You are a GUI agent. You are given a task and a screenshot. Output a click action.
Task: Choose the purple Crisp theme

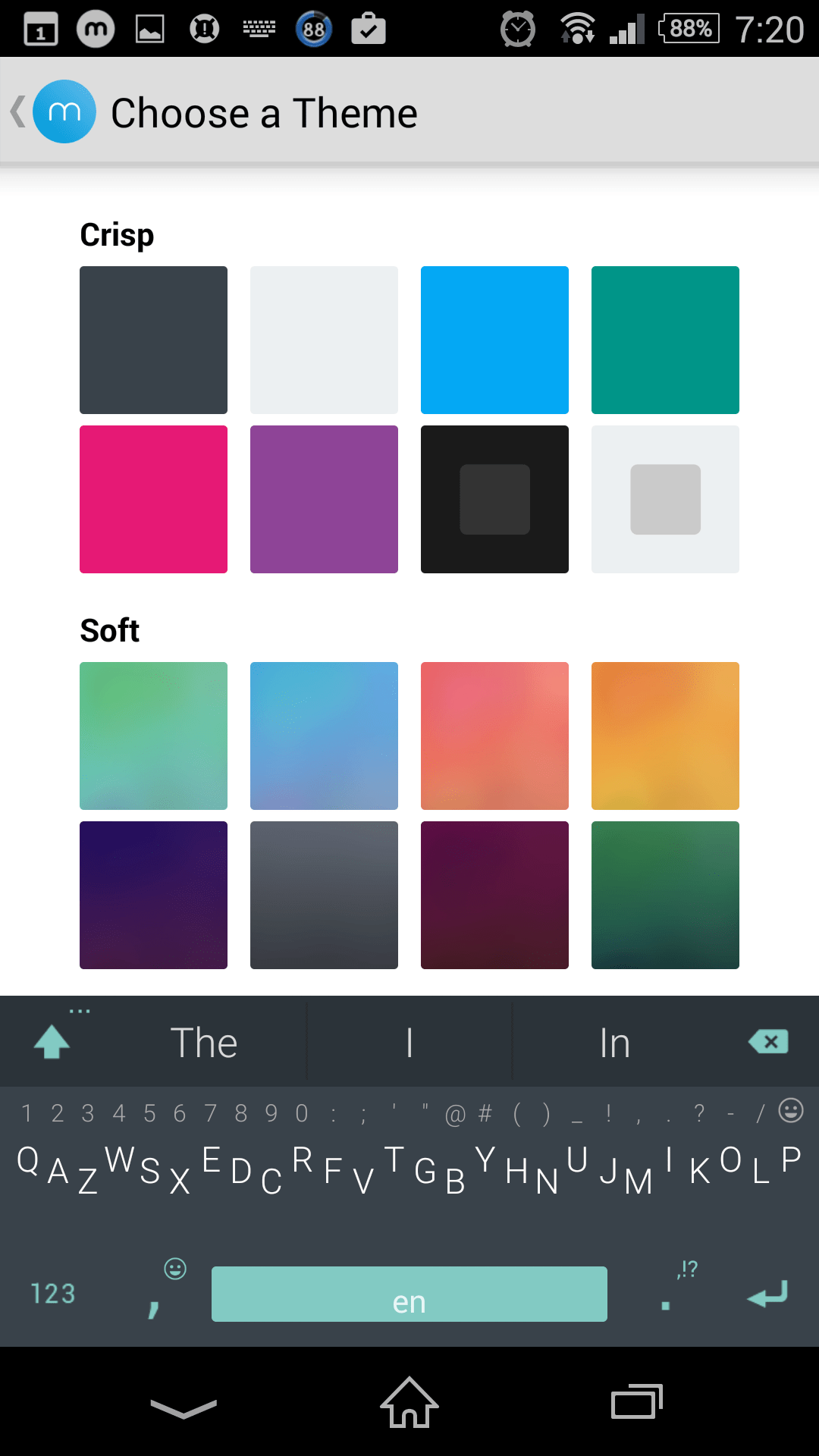pos(324,499)
